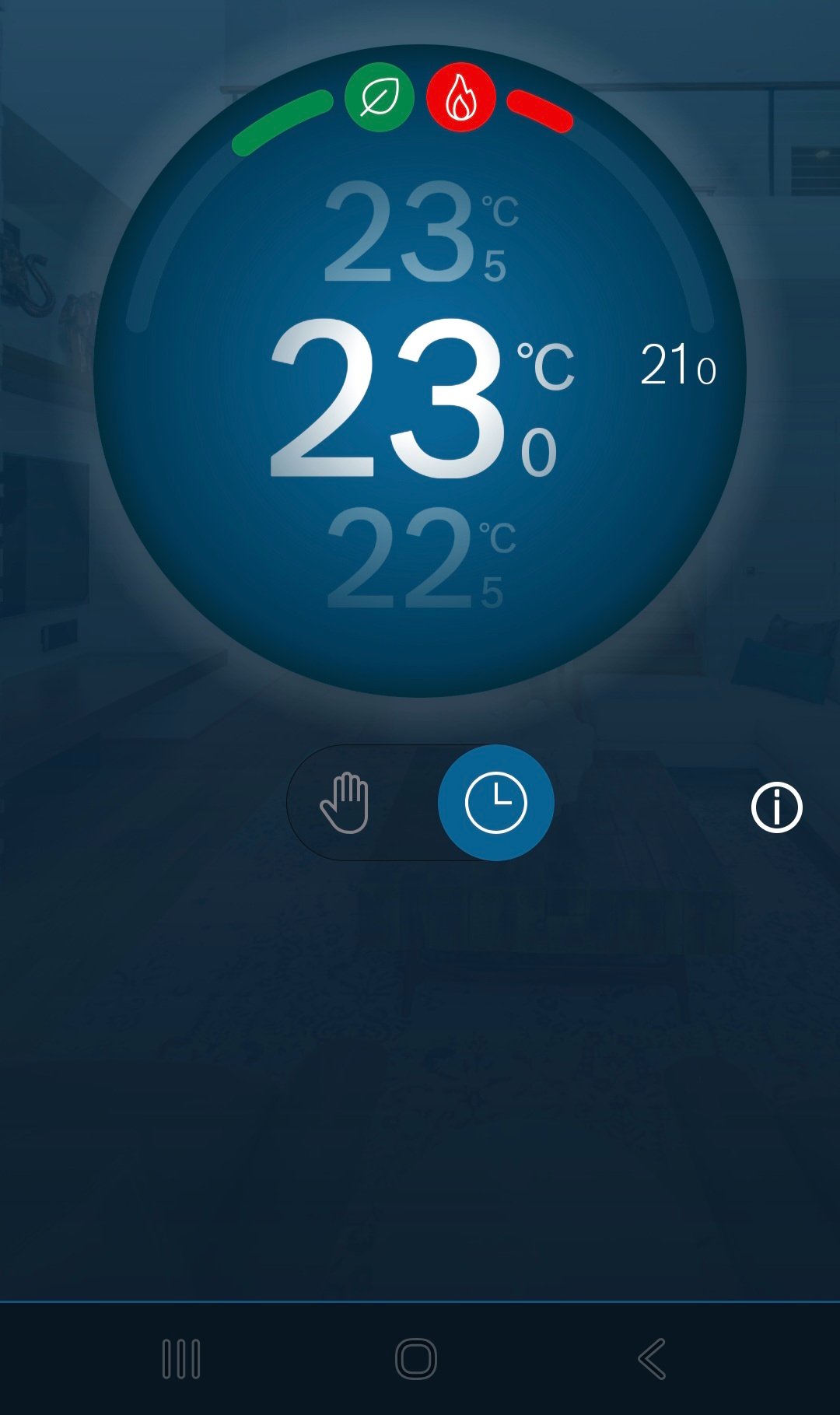This screenshot has width=840, height=1415.
Task: Open the info icon
Action: (776, 807)
